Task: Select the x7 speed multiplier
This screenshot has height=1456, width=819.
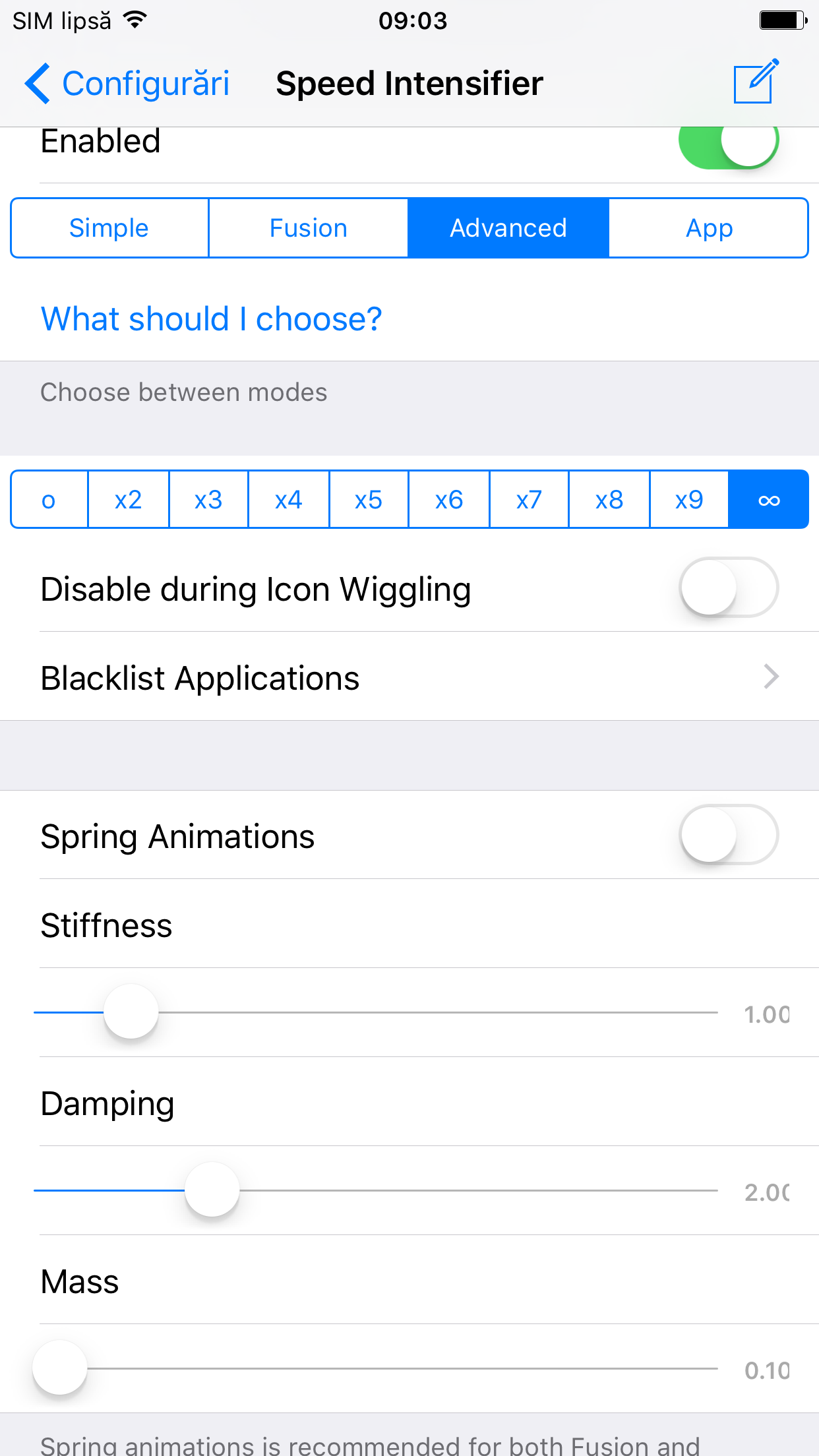Action: click(x=529, y=499)
